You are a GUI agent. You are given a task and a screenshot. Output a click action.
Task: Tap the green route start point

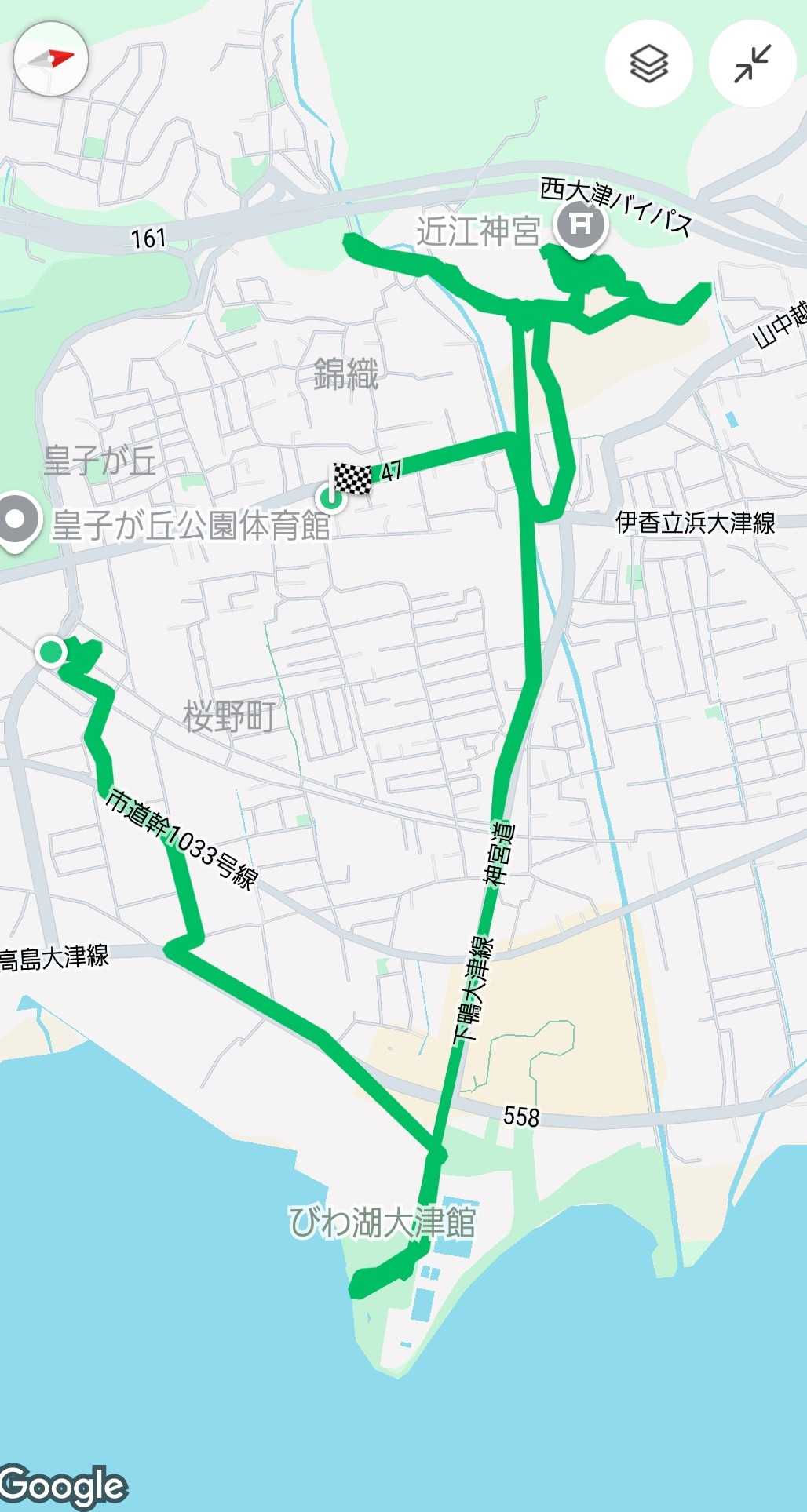[x=51, y=651]
